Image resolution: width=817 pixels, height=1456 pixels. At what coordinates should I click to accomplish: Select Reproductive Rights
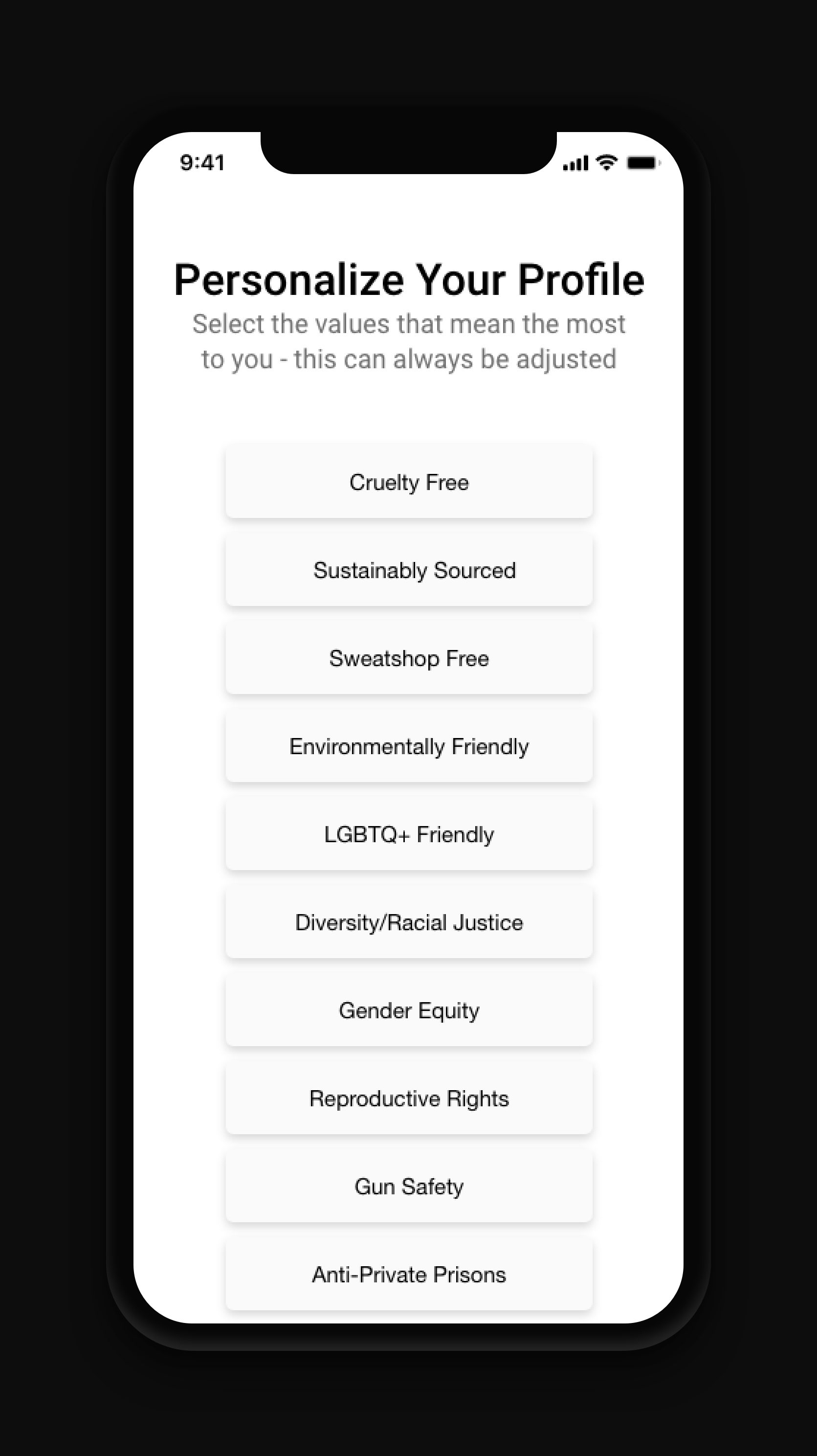click(409, 1098)
